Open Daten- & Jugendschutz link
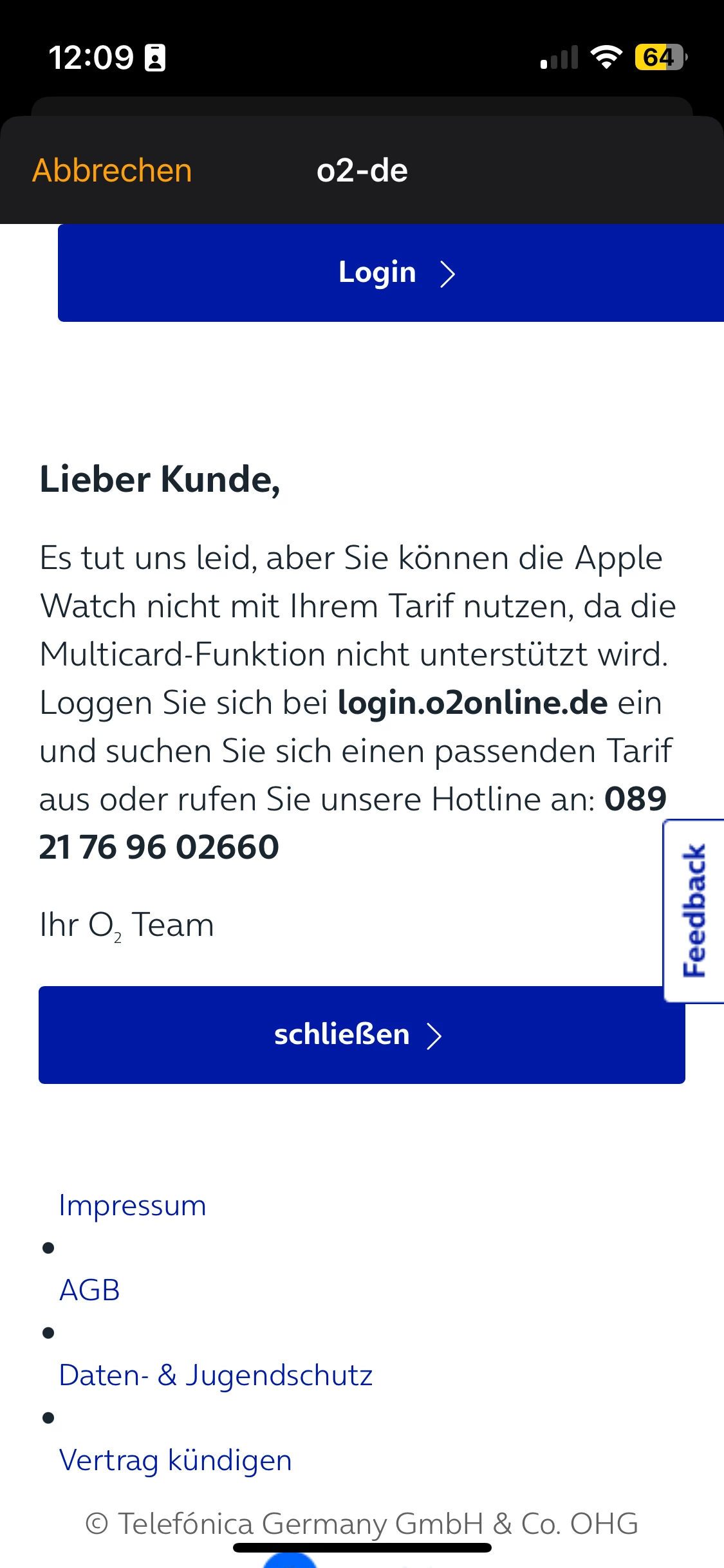 (x=216, y=1375)
